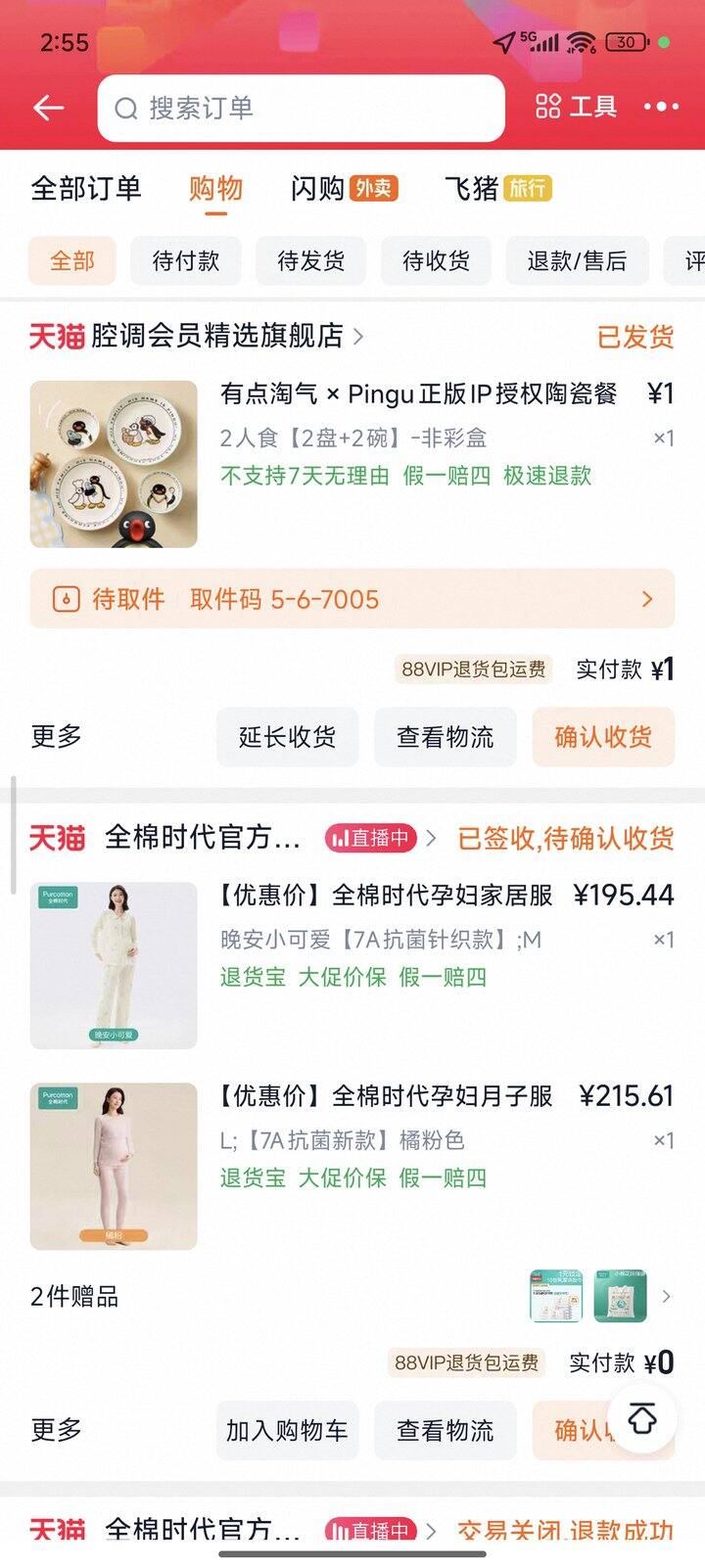
Task: Open the three-dot overflow menu
Action: [661, 107]
